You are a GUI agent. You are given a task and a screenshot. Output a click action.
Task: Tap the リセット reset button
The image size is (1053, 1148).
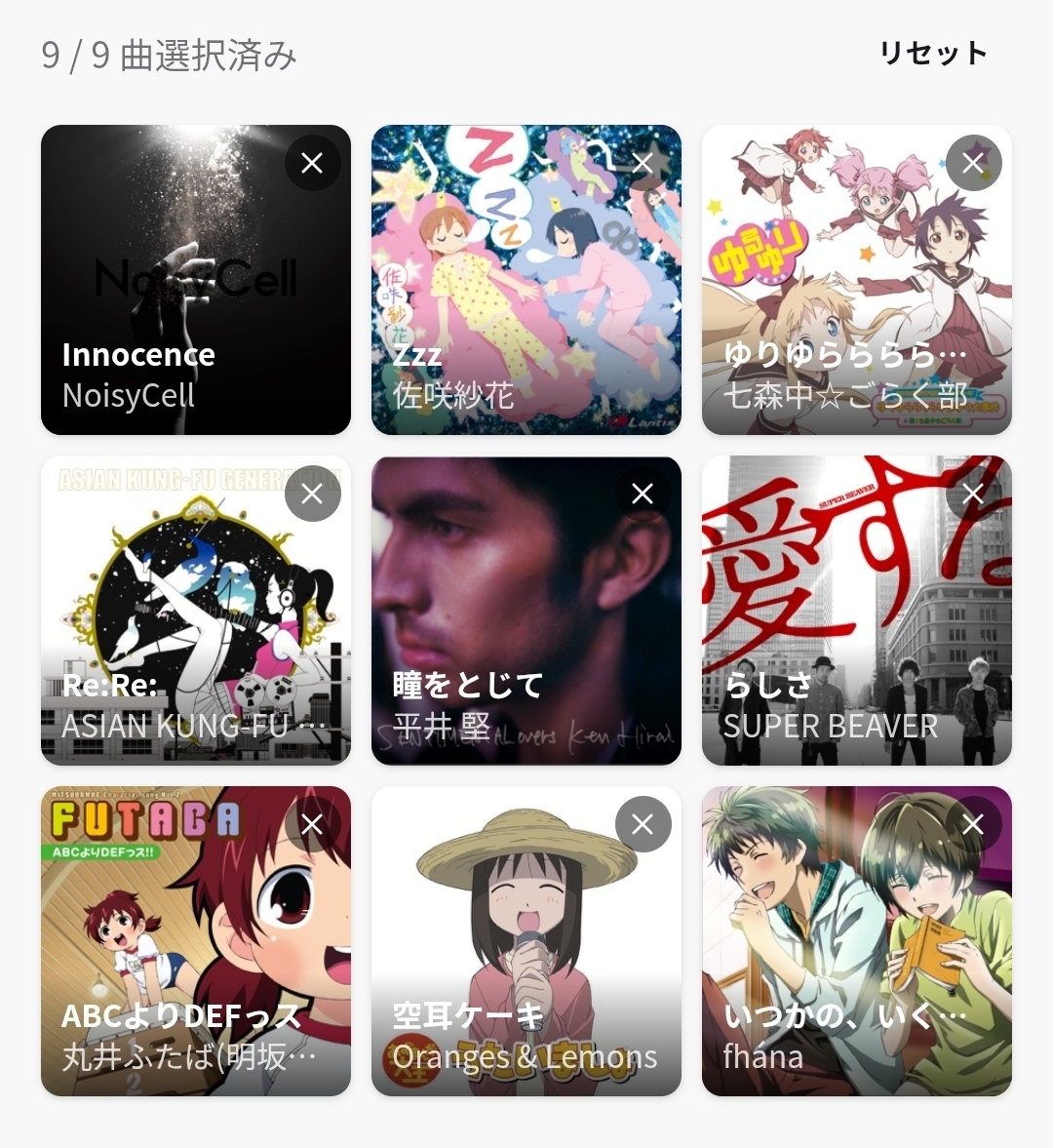tap(932, 54)
